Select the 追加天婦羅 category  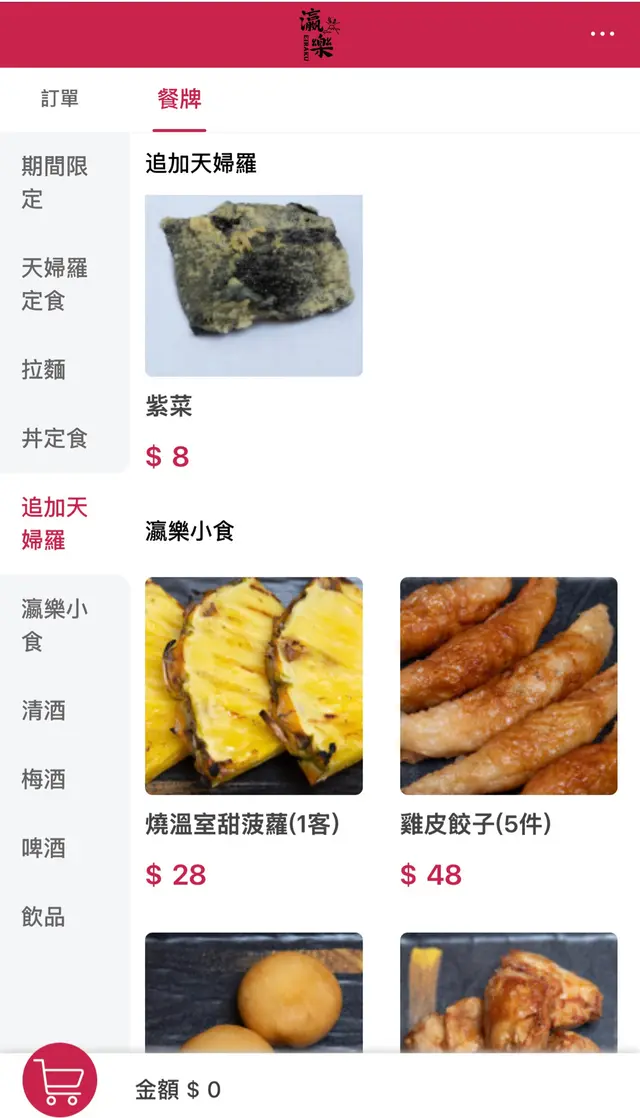(55, 524)
